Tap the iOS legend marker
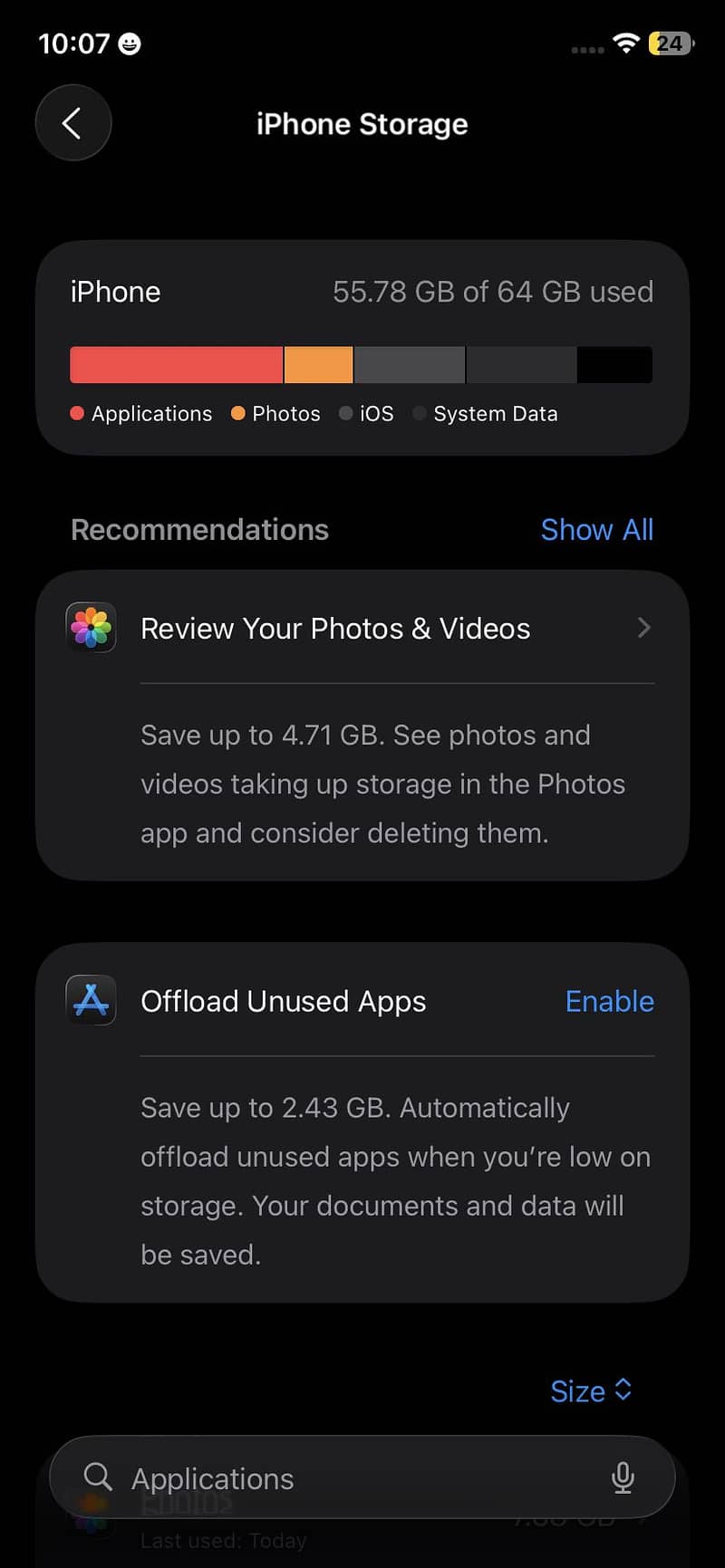725x1568 pixels. (x=345, y=413)
